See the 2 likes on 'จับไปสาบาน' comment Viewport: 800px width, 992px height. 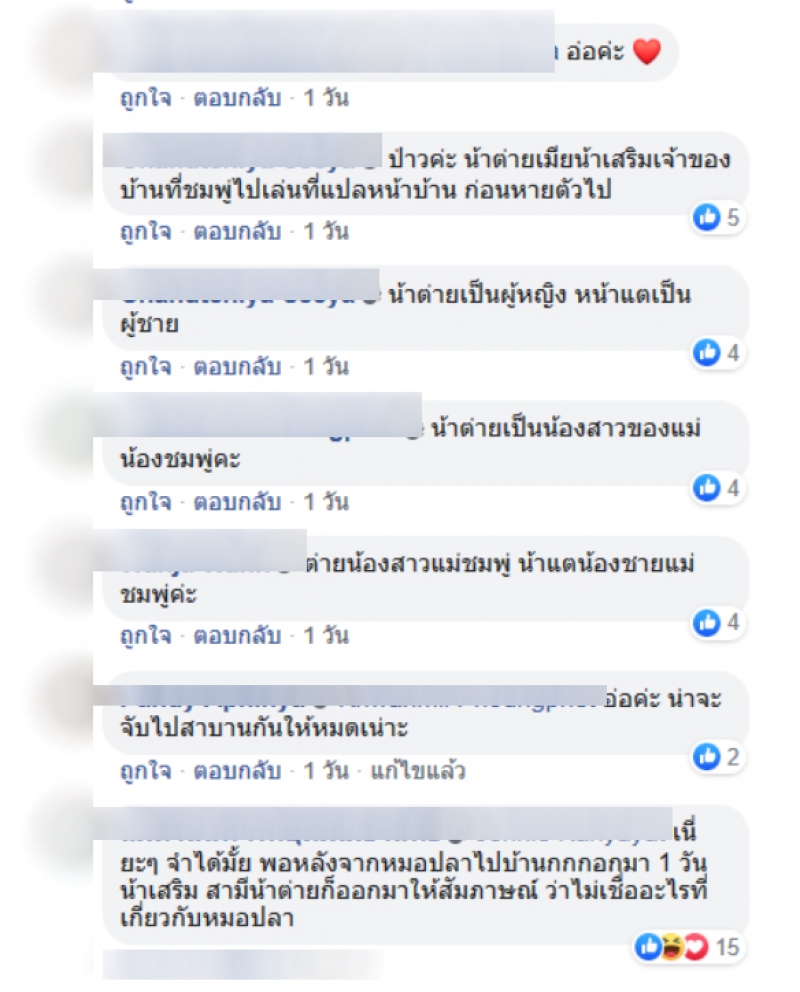[x=719, y=756]
